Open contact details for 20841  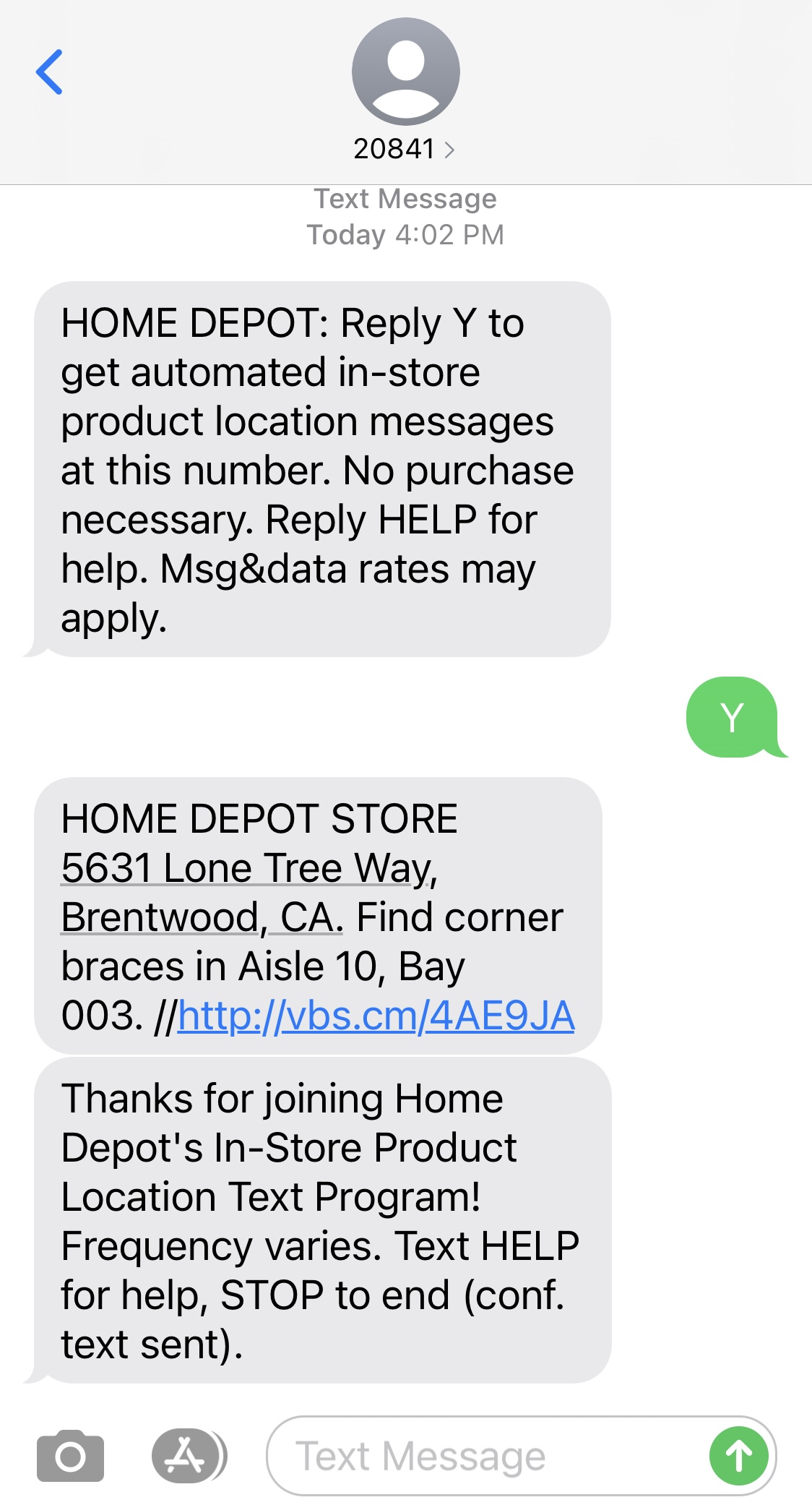tap(405, 149)
